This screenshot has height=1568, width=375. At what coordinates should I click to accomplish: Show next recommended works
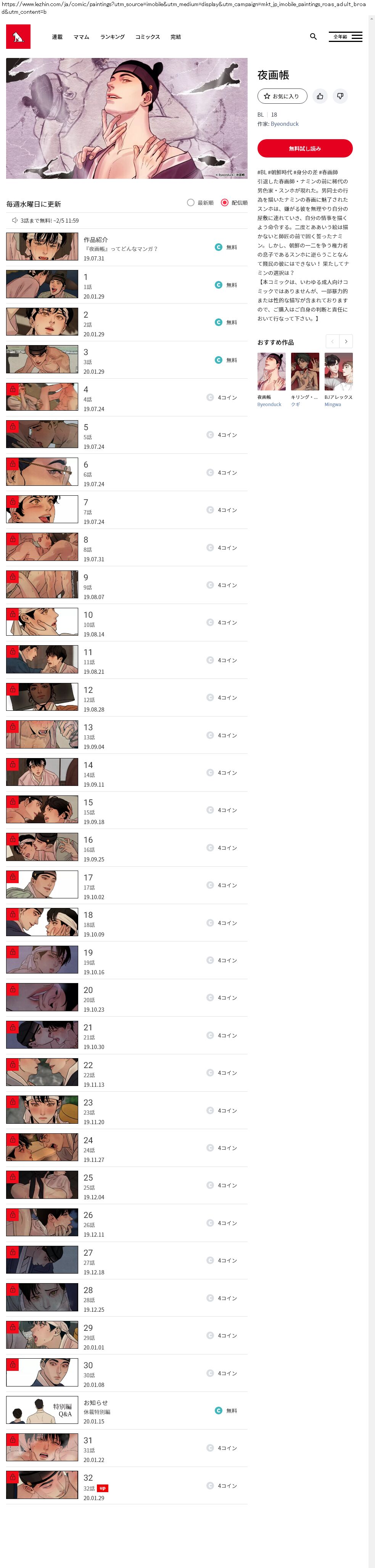click(346, 342)
